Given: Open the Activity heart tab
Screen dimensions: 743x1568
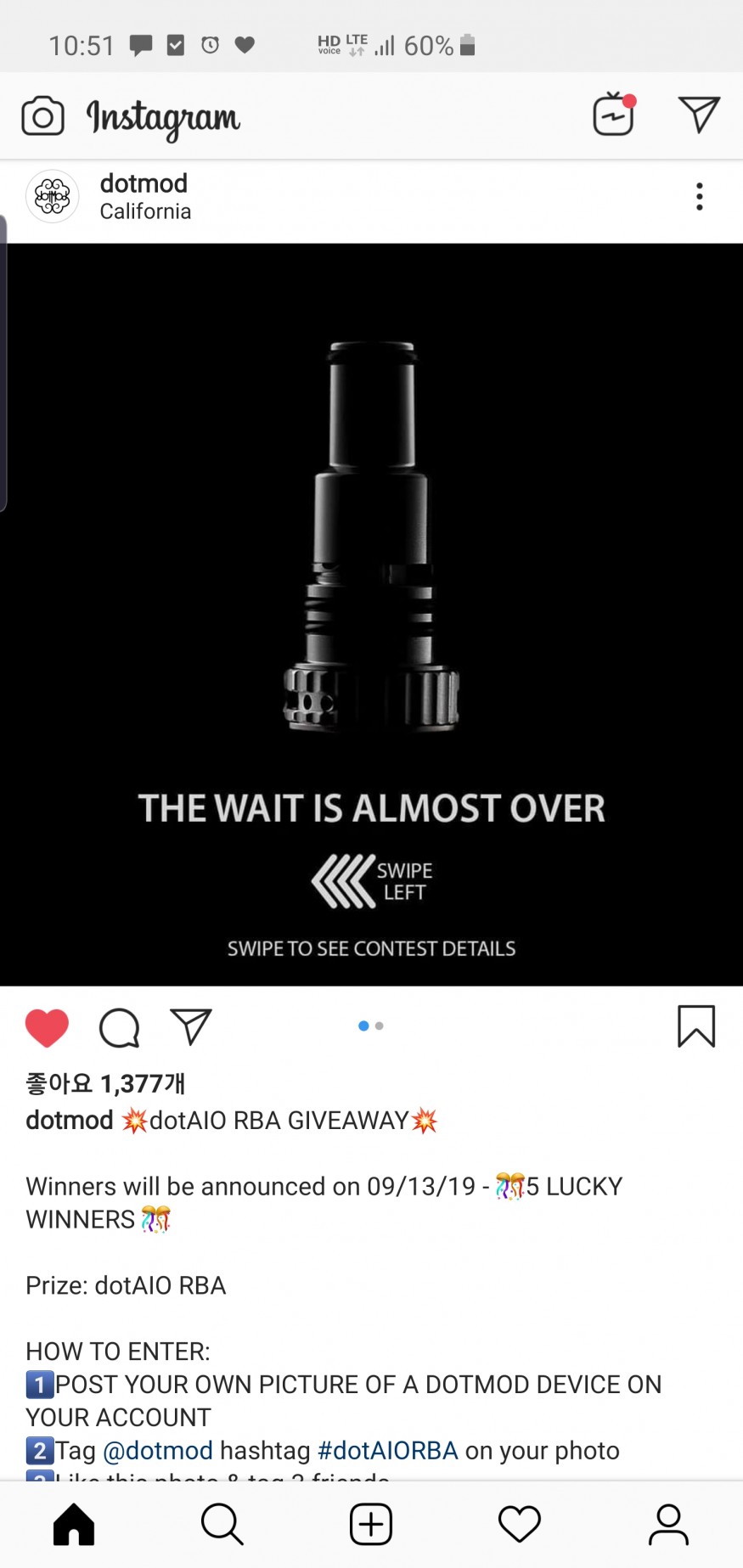Looking at the screenshot, I should click(520, 1525).
